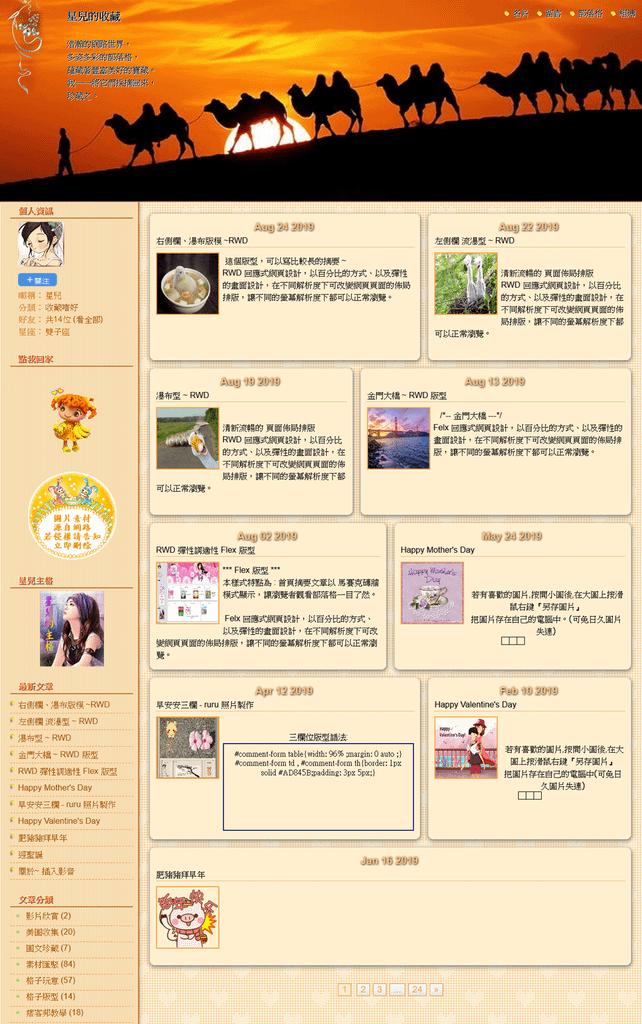Open the profile avatar in 個人資訊

tap(40, 244)
